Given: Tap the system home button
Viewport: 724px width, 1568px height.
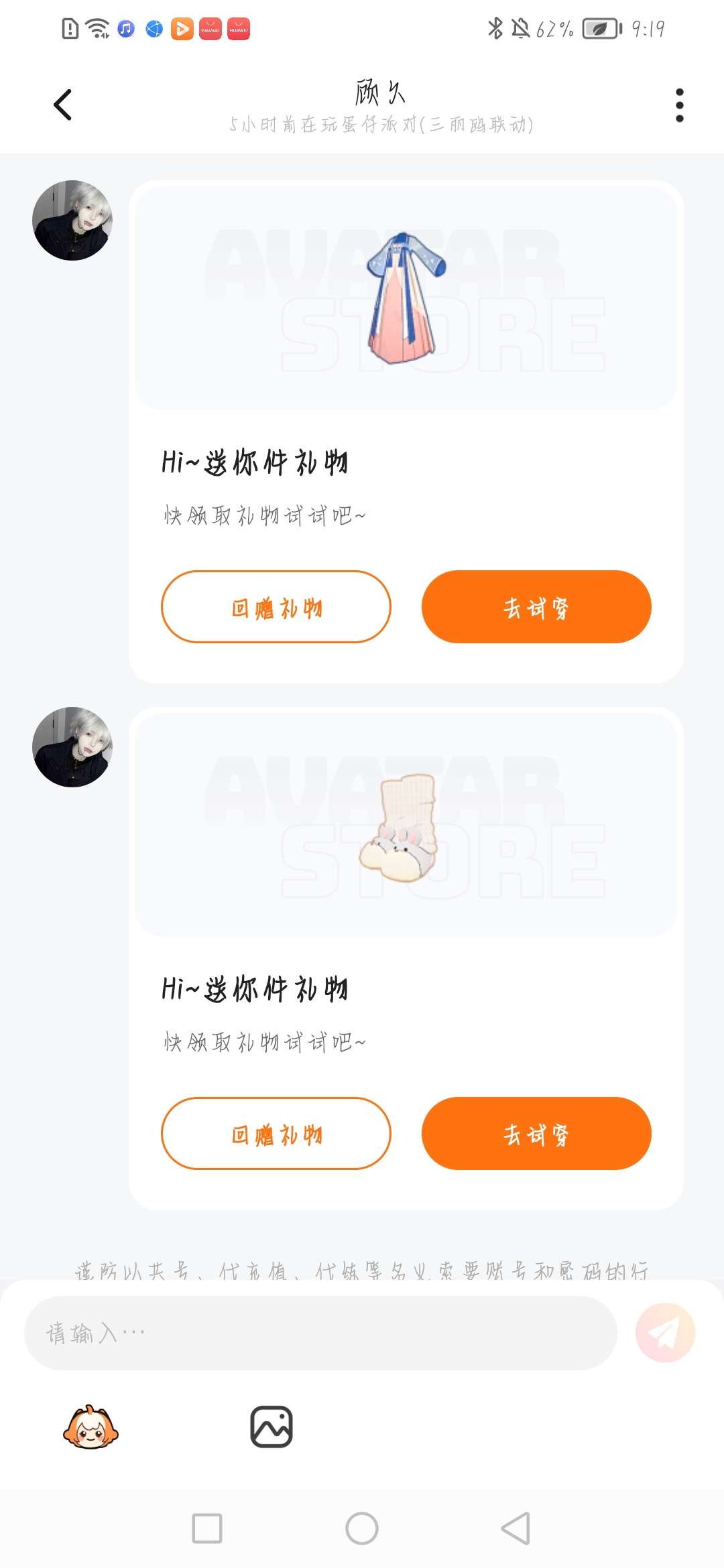Looking at the screenshot, I should [x=362, y=1528].
